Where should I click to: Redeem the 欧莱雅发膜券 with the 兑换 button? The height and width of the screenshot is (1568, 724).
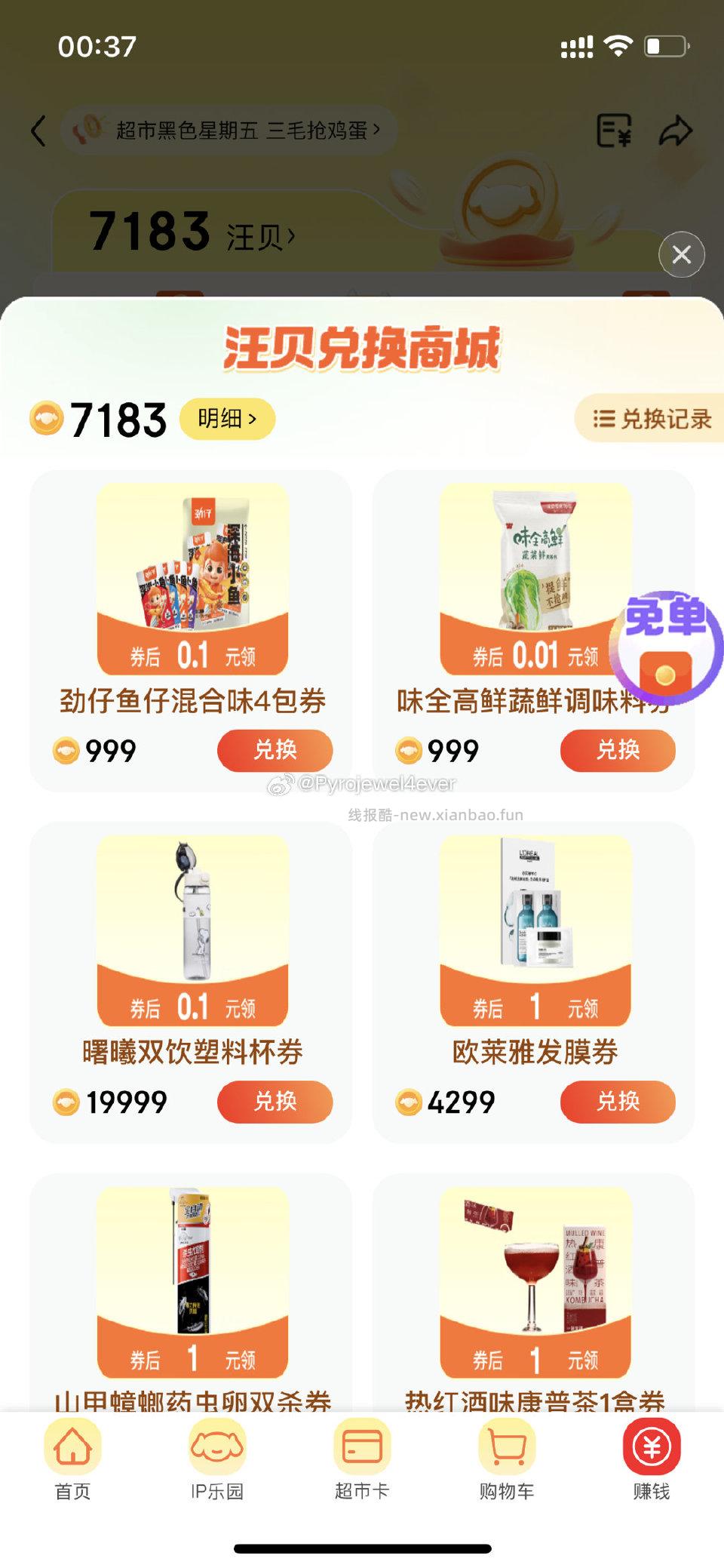pyautogui.click(x=617, y=1102)
